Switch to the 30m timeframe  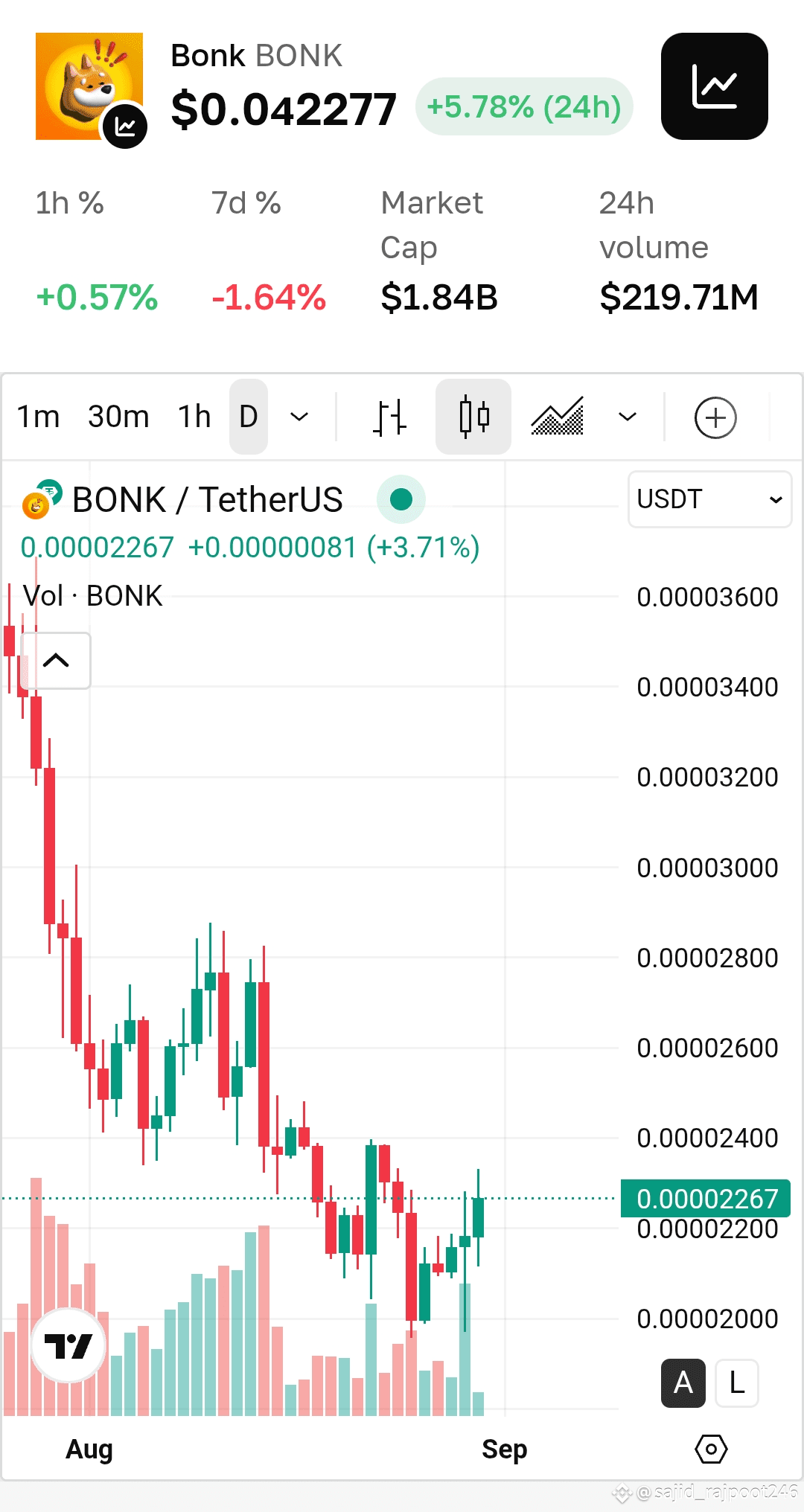click(118, 417)
